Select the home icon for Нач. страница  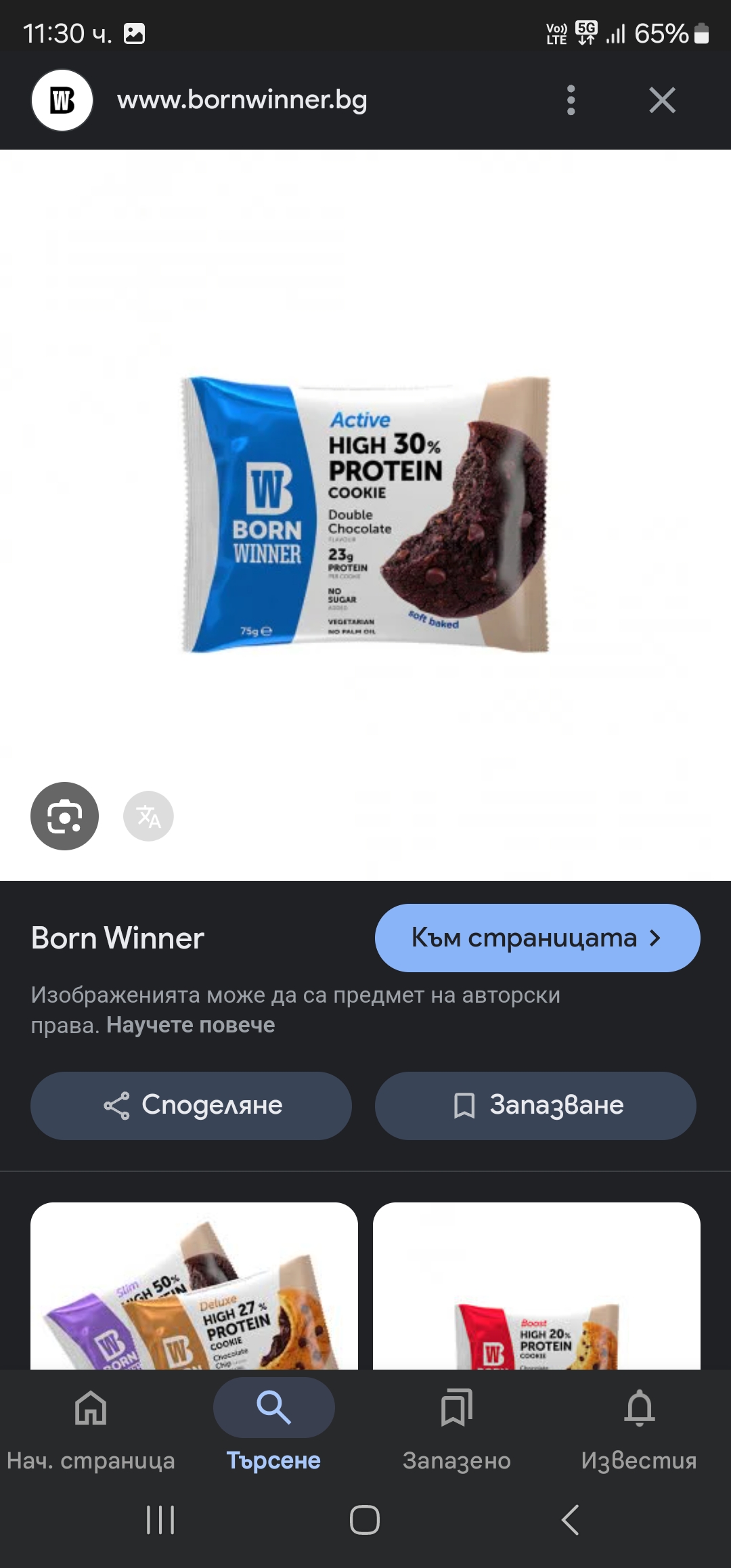(x=93, y=1408)
